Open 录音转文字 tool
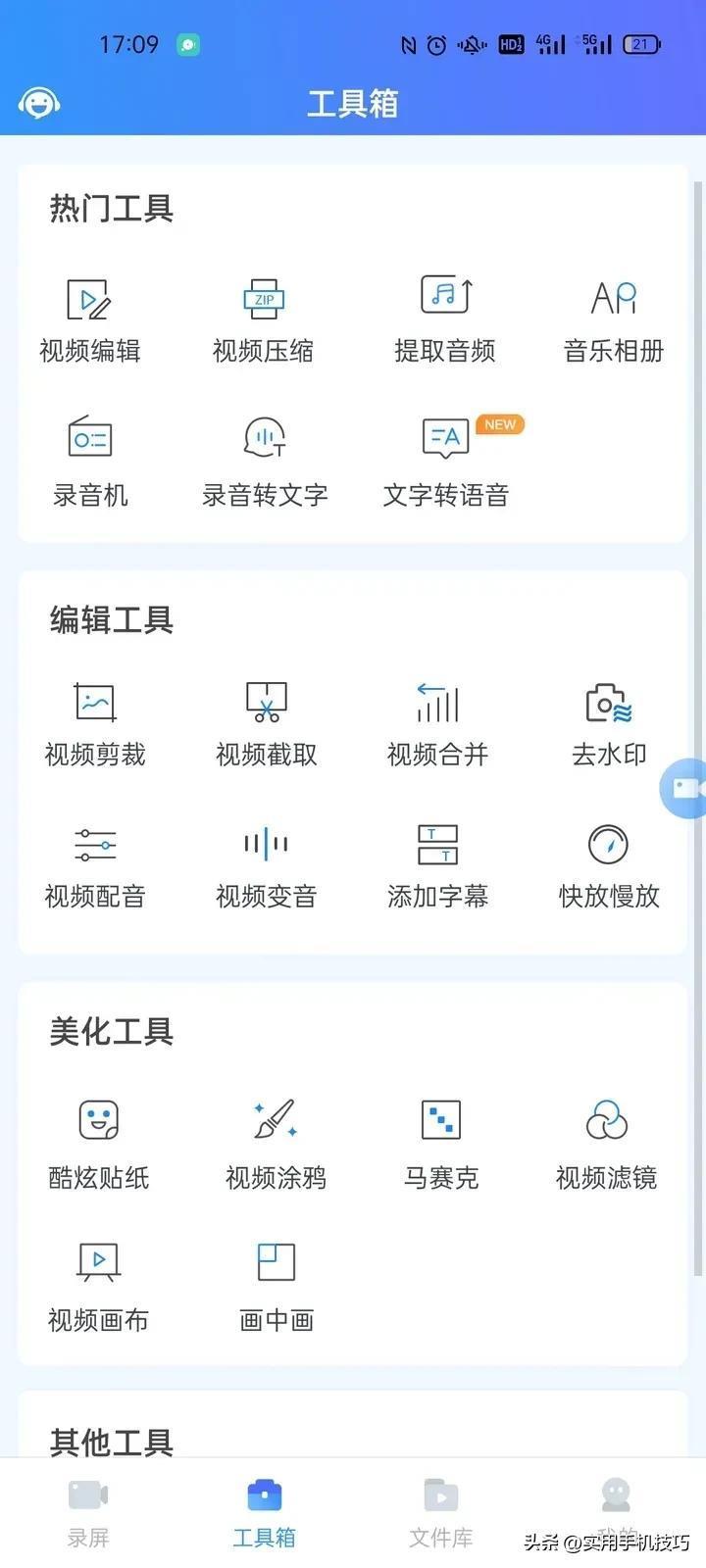706x1568 pixels. pyautogui.click(x=265, y=463)
